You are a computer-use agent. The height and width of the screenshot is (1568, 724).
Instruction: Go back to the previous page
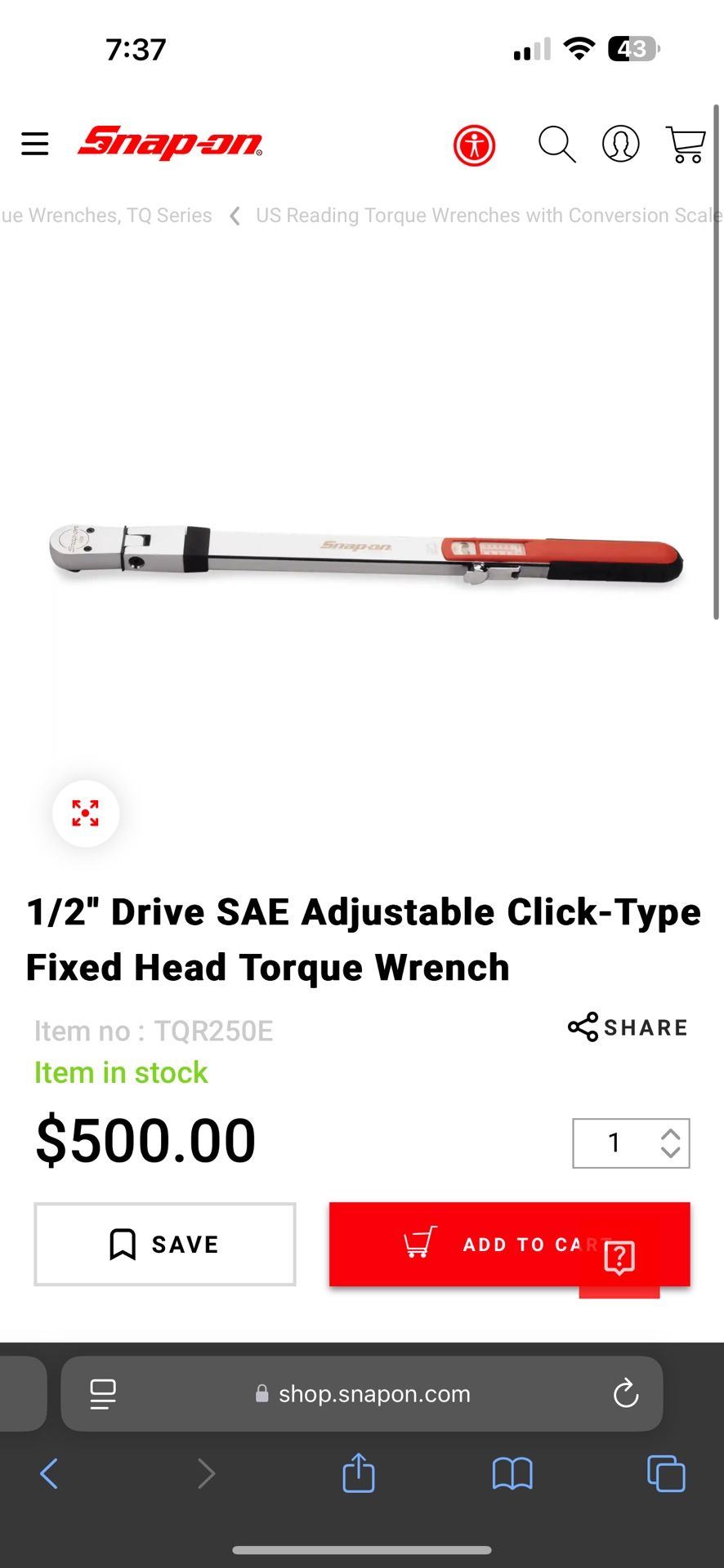pos(49,1474)
